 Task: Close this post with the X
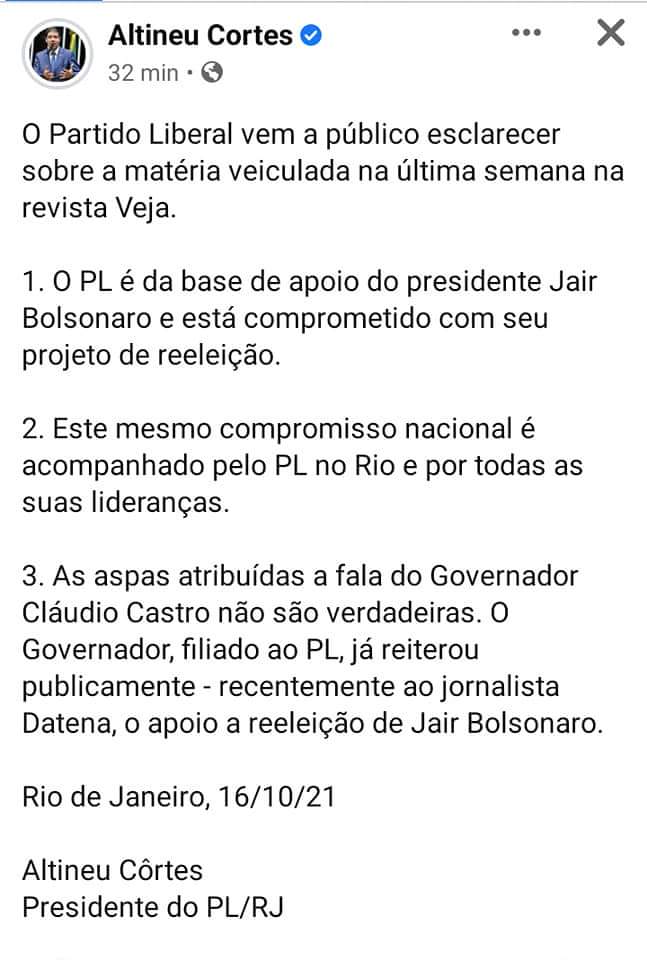click(609, 33)
